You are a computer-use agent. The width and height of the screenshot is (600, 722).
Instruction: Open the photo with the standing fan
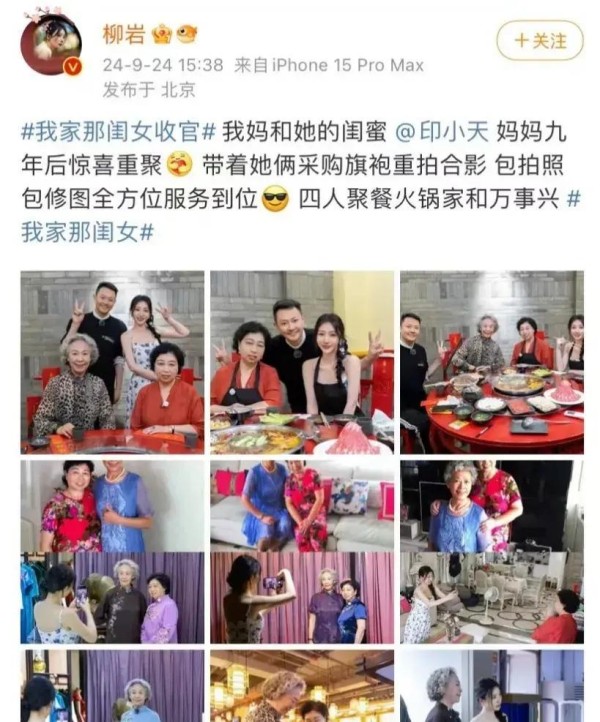[x=491, y=597]
